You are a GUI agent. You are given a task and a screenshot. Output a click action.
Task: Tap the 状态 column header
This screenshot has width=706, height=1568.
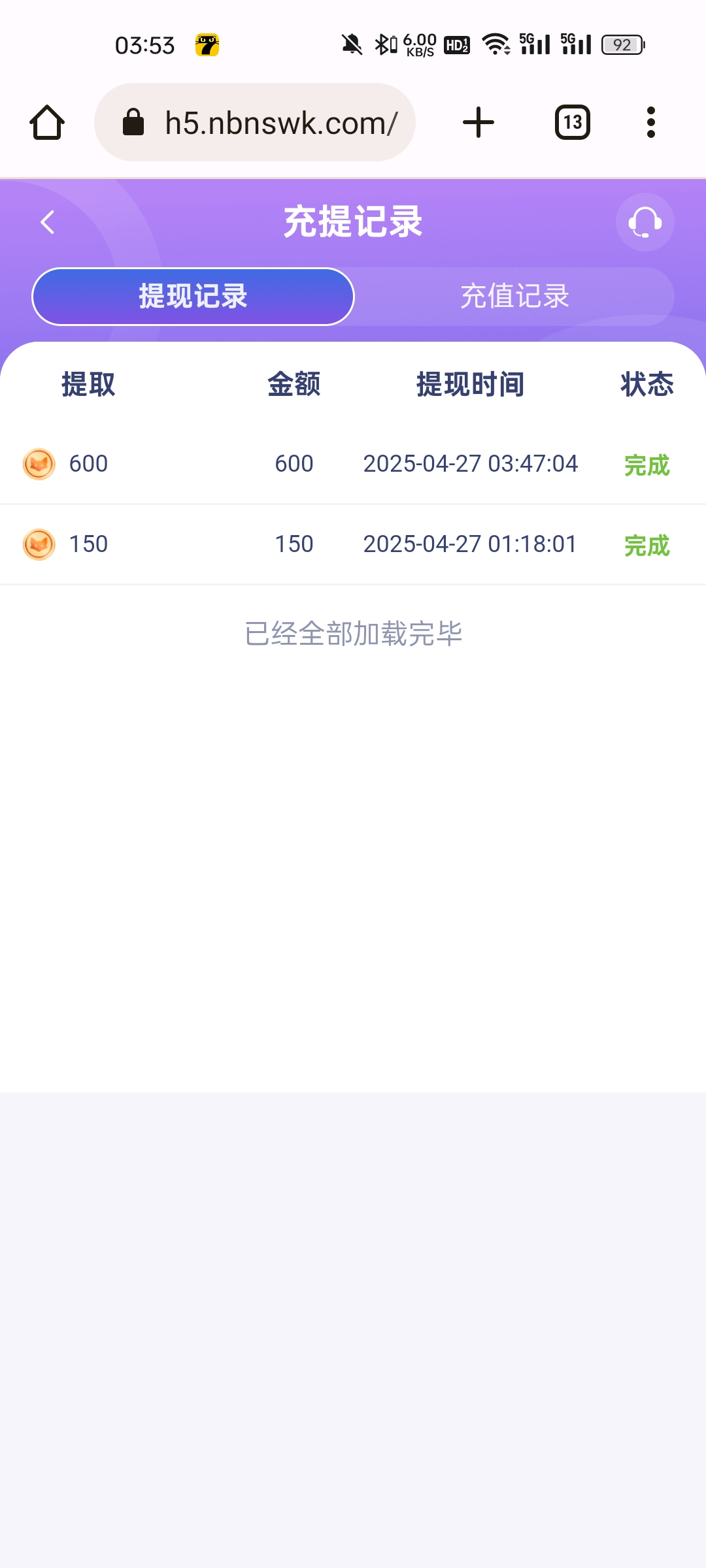[x=647, y=385]
